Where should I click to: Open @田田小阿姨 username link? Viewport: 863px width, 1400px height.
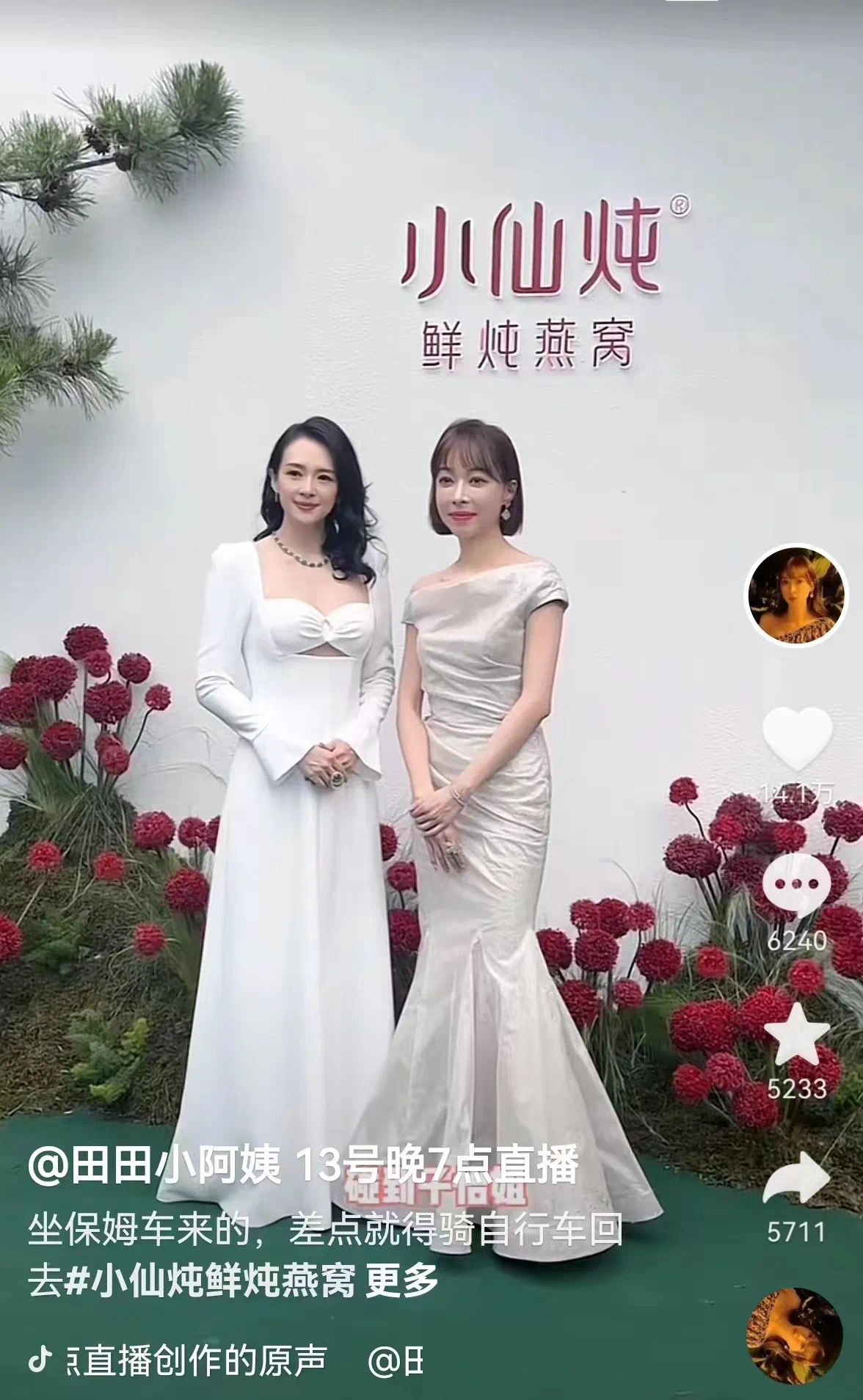click(154, 1164)
